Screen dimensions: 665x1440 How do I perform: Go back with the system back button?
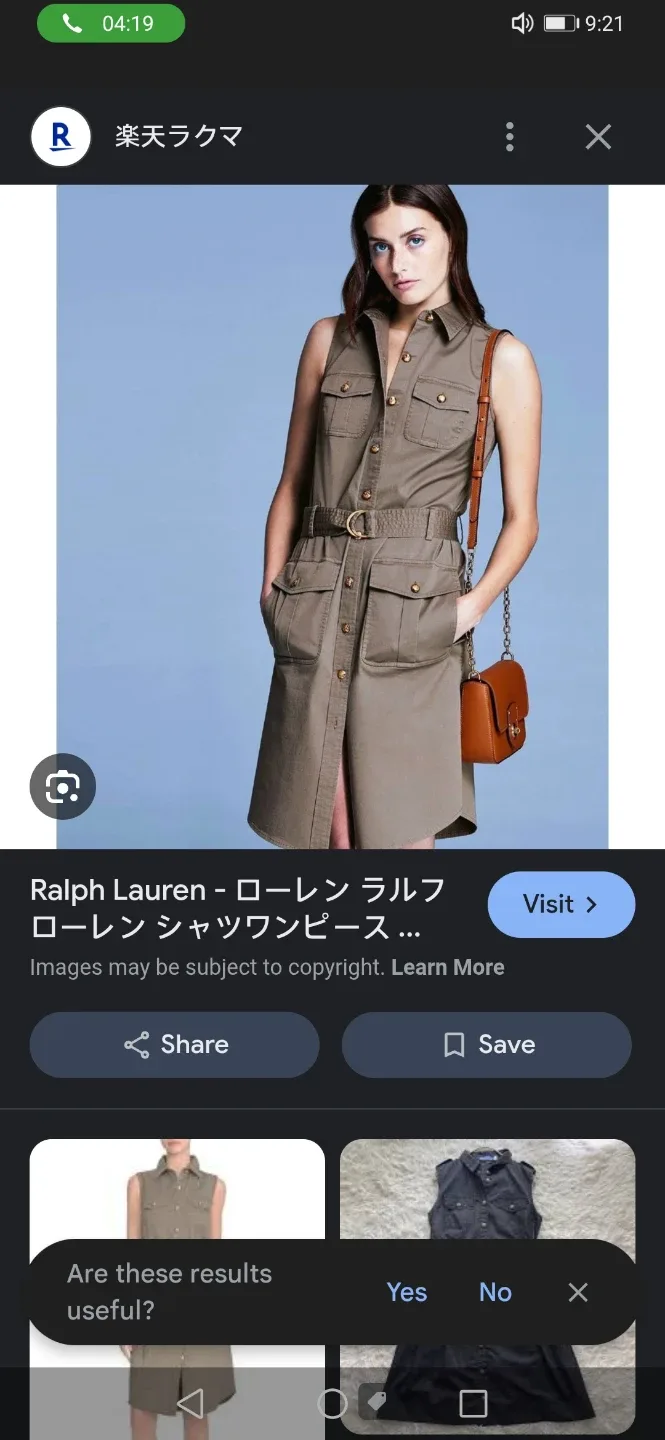coord(190,1403)
